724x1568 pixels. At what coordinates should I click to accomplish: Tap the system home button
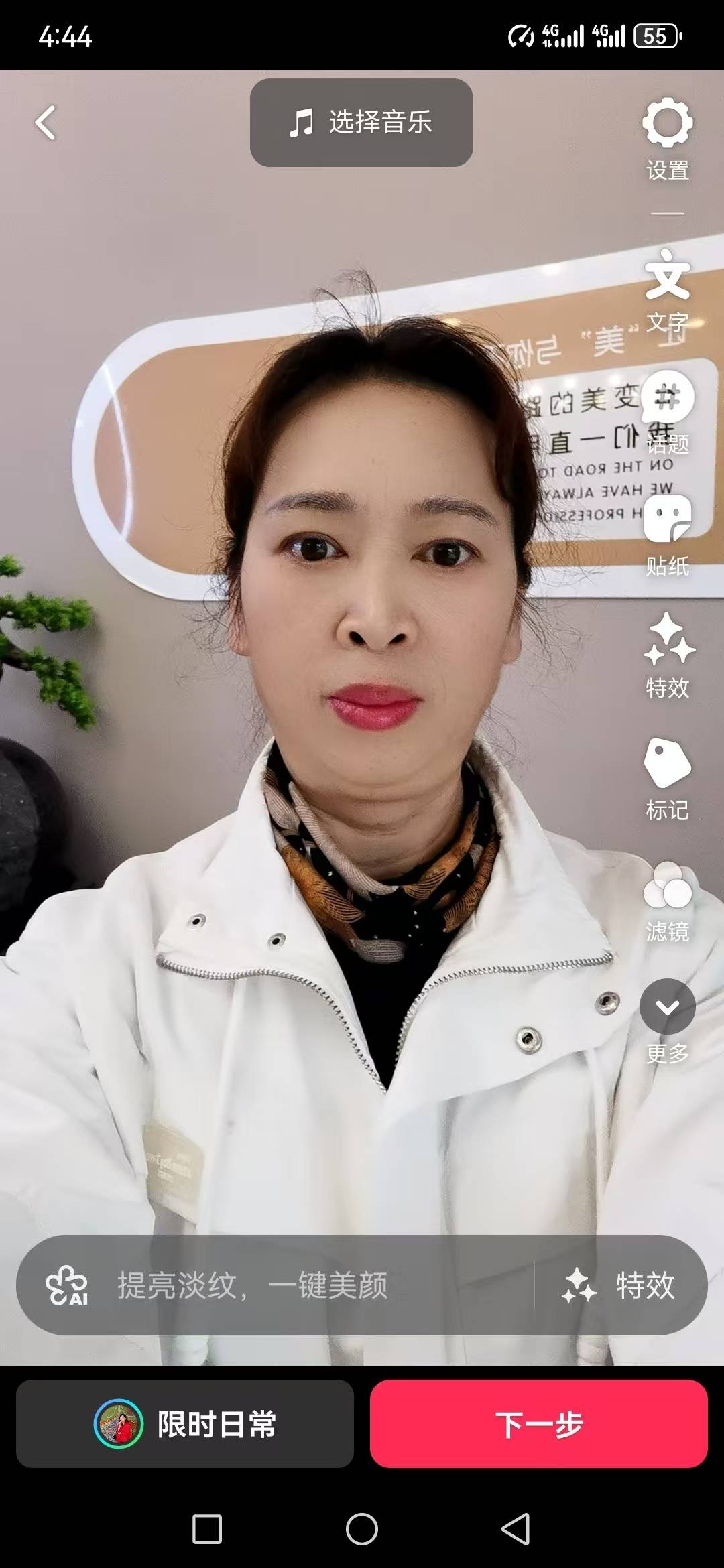point(362,1529)
